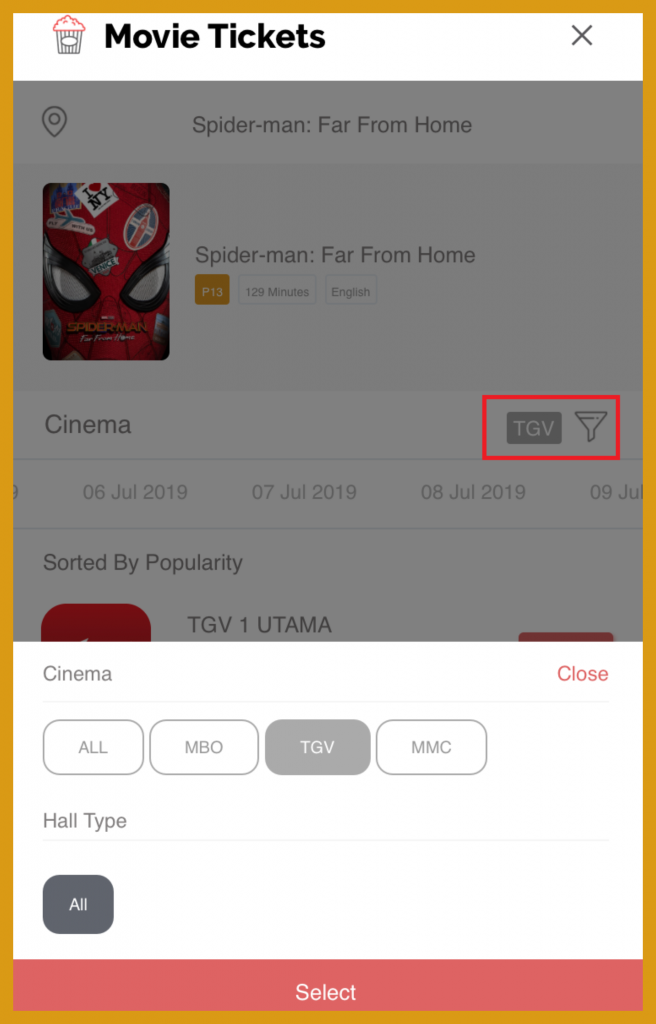
Task: Dismiss the cinema filter with Close
Action: pyautogui.click(x=582, y=674)
